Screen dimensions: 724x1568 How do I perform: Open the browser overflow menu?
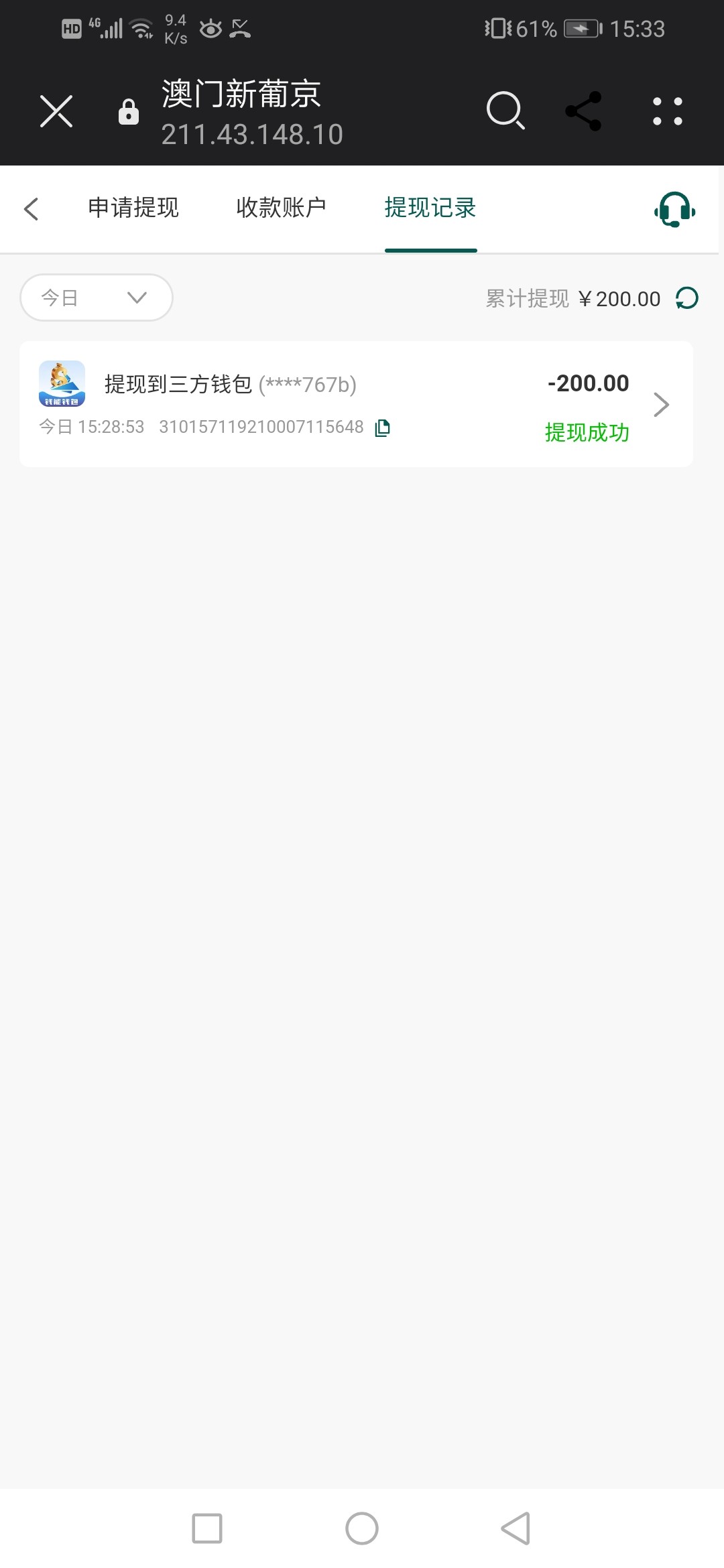668,111
